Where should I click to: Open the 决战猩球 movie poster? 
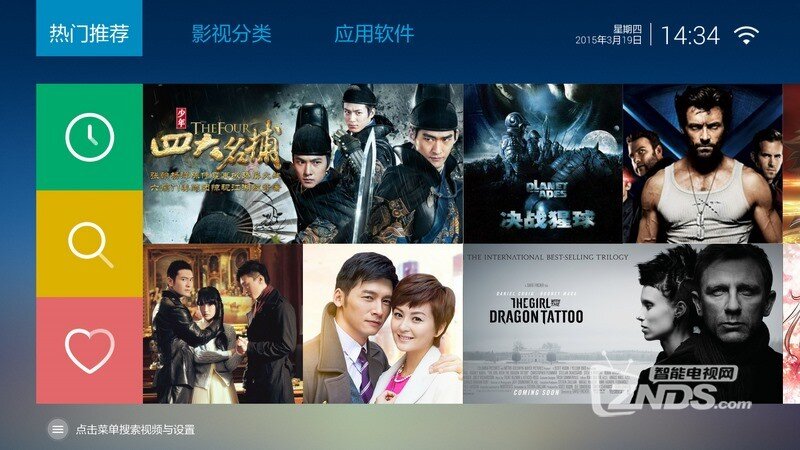[542, 163]
